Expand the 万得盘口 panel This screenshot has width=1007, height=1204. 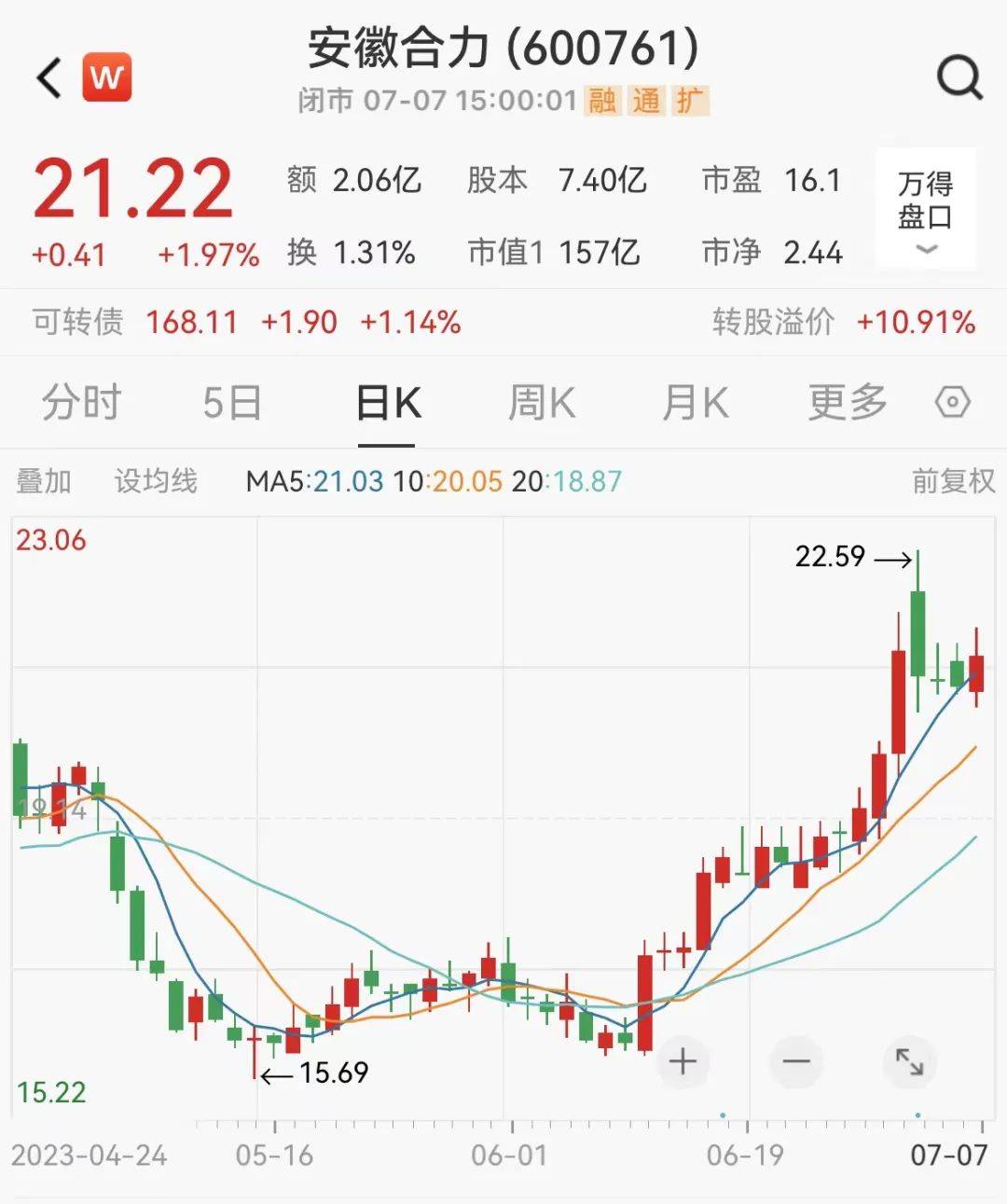[x=925, y=210]
